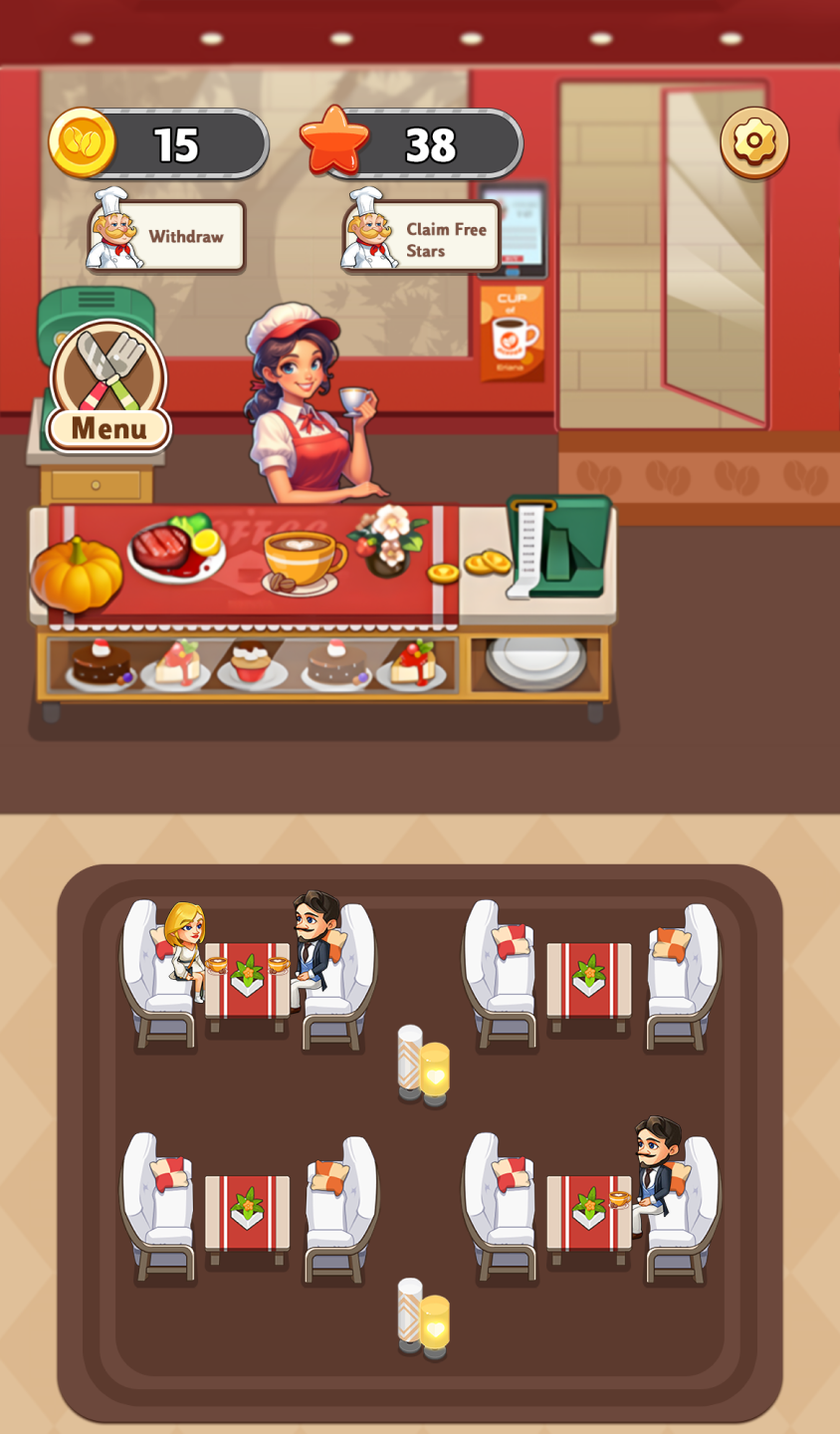Tap the Withdraw button
The height and width of the screenshot is (1434, 840).
click(x=167, y=236)
